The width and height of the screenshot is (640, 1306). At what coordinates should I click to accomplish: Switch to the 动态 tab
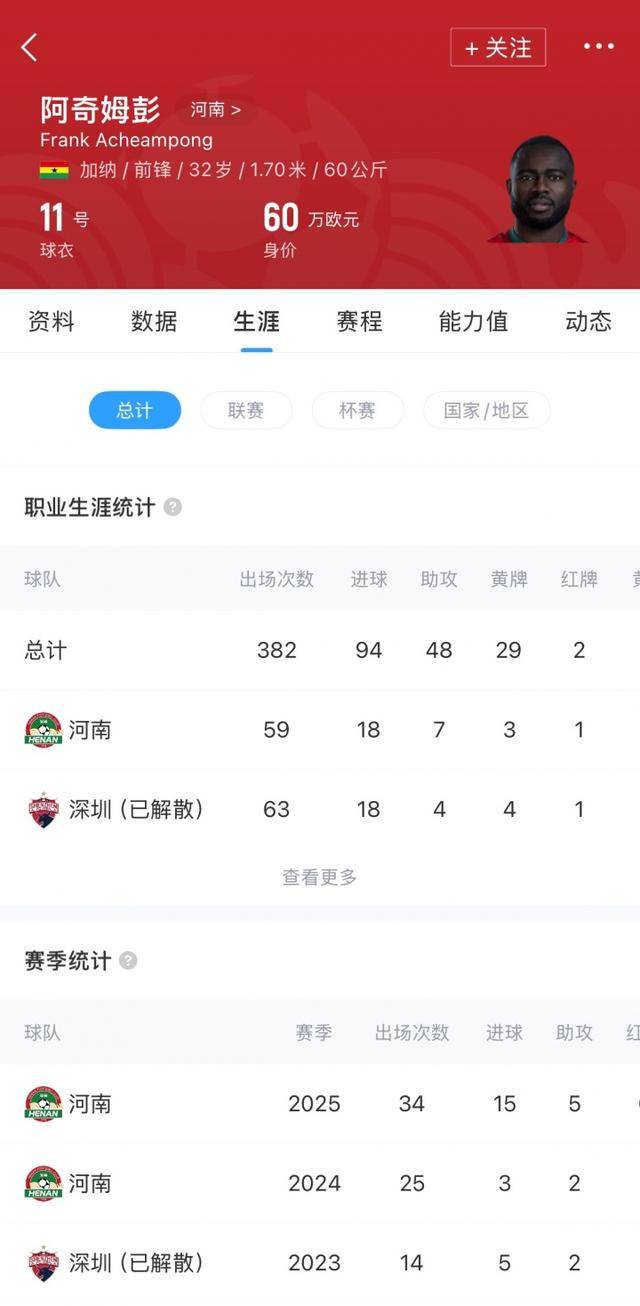tap(588, 321)
